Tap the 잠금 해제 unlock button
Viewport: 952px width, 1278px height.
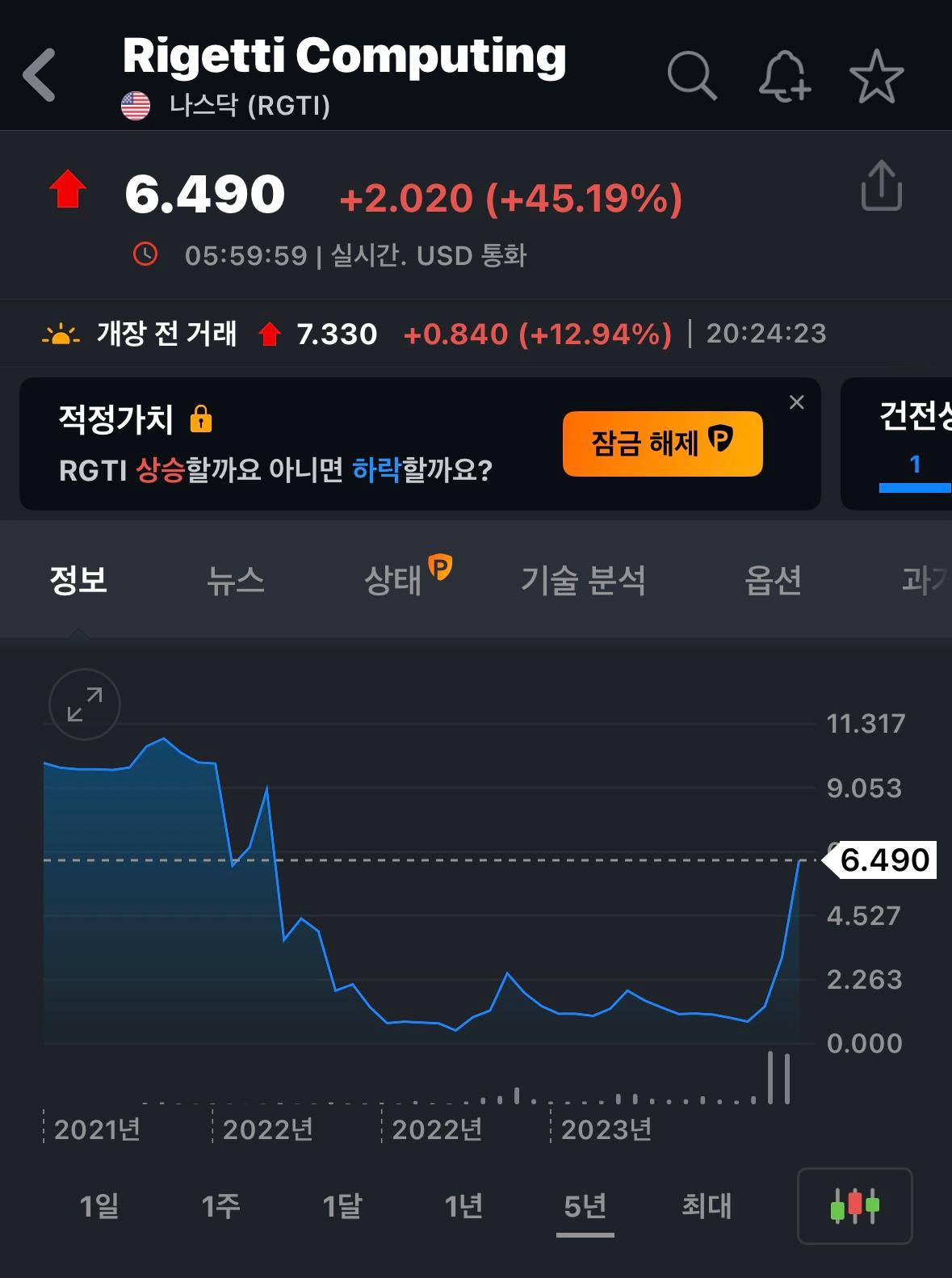(662, 444)
